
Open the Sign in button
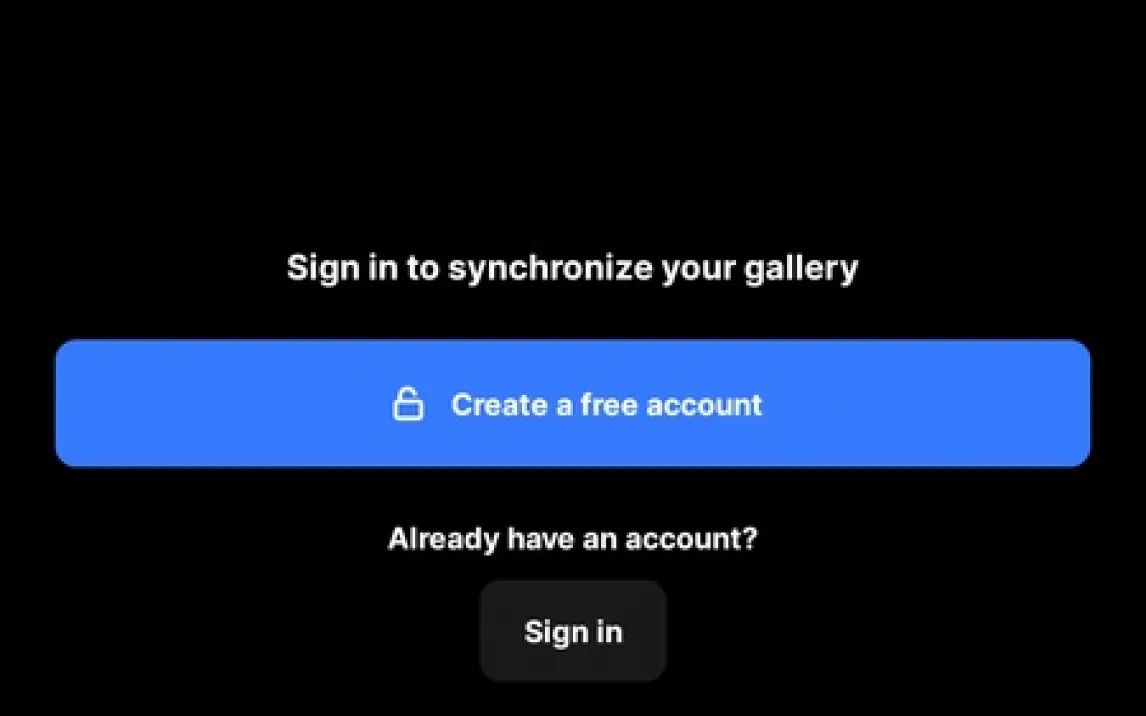pos(573,631)
